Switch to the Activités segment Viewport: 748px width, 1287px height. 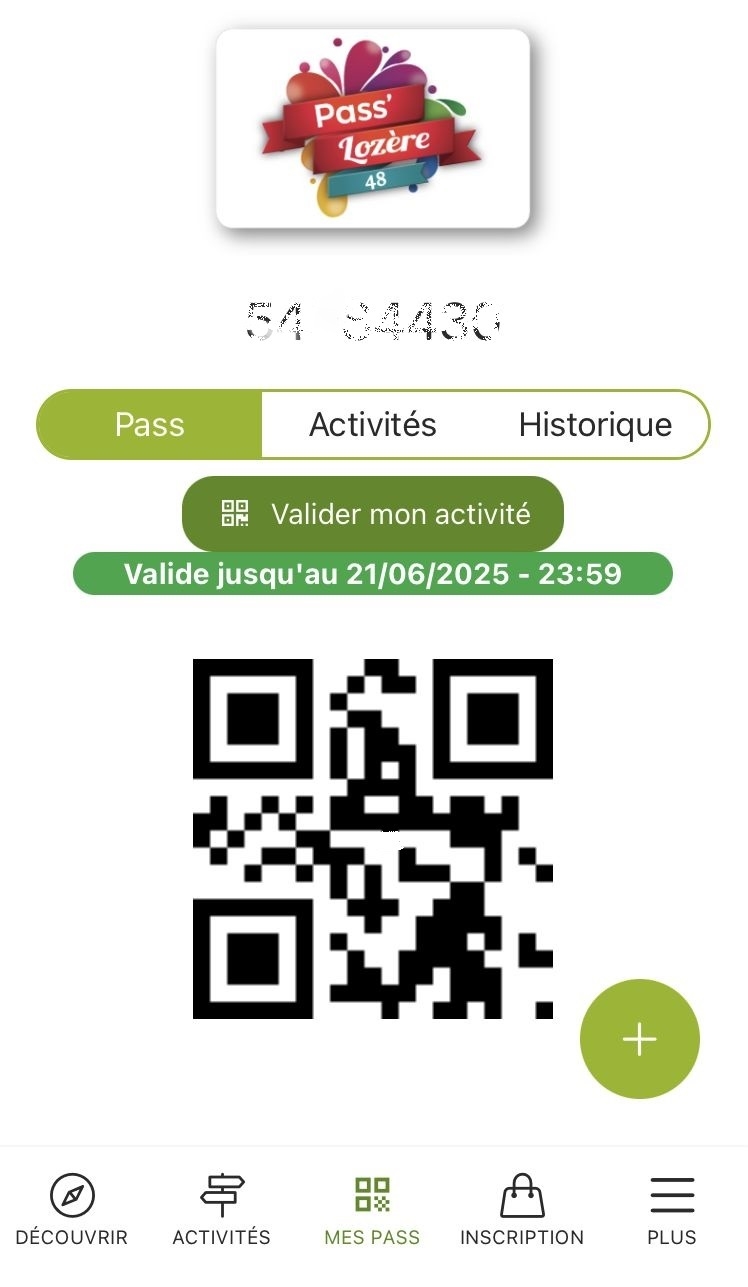click(372, 424)
